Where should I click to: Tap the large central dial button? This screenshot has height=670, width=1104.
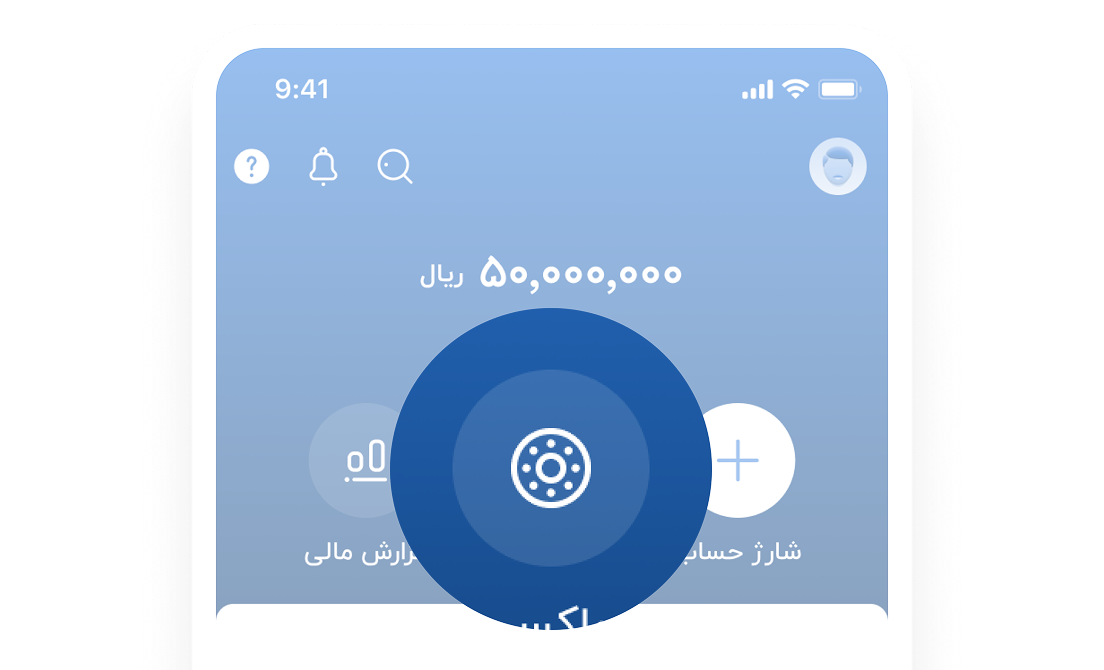(x=551, y=468)
